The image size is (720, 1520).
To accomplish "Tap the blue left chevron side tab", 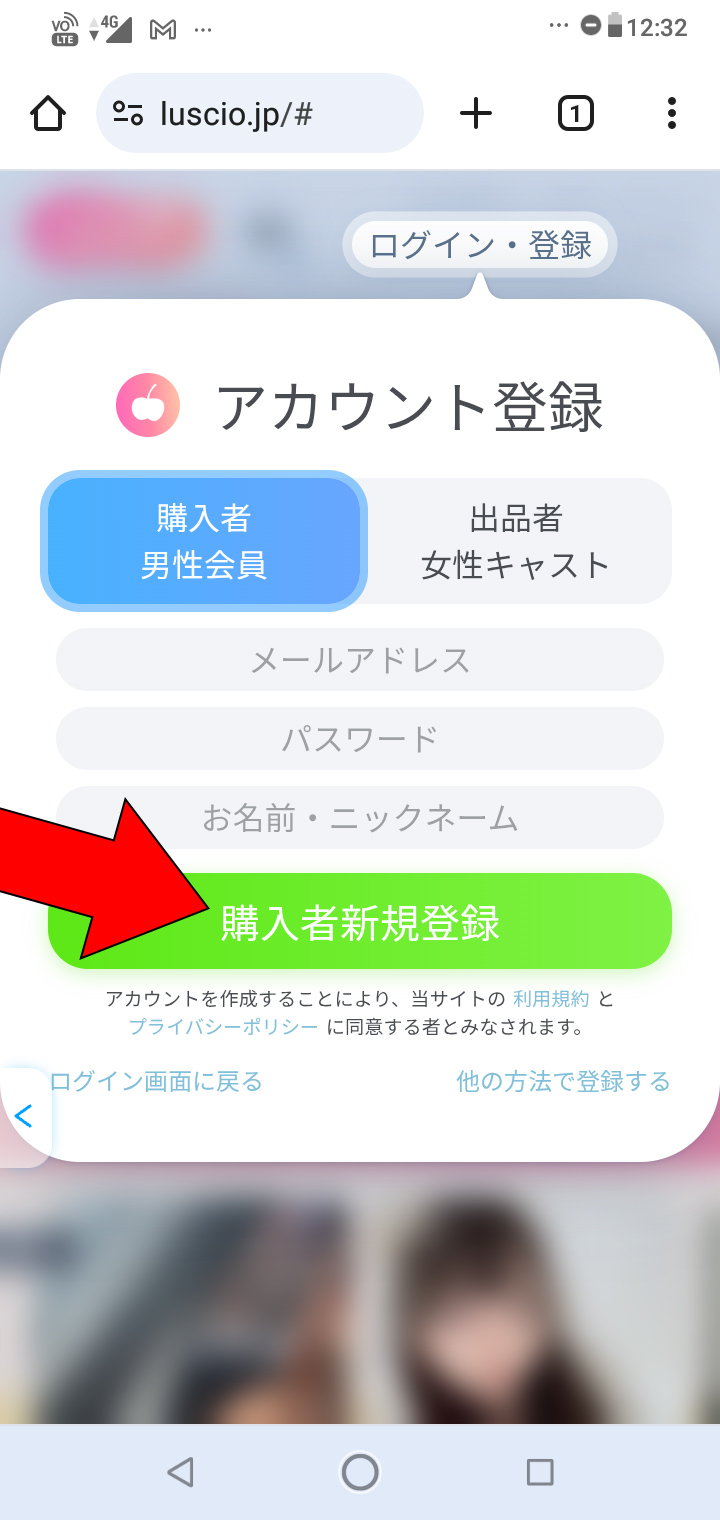I will (x=24, y=1116).
